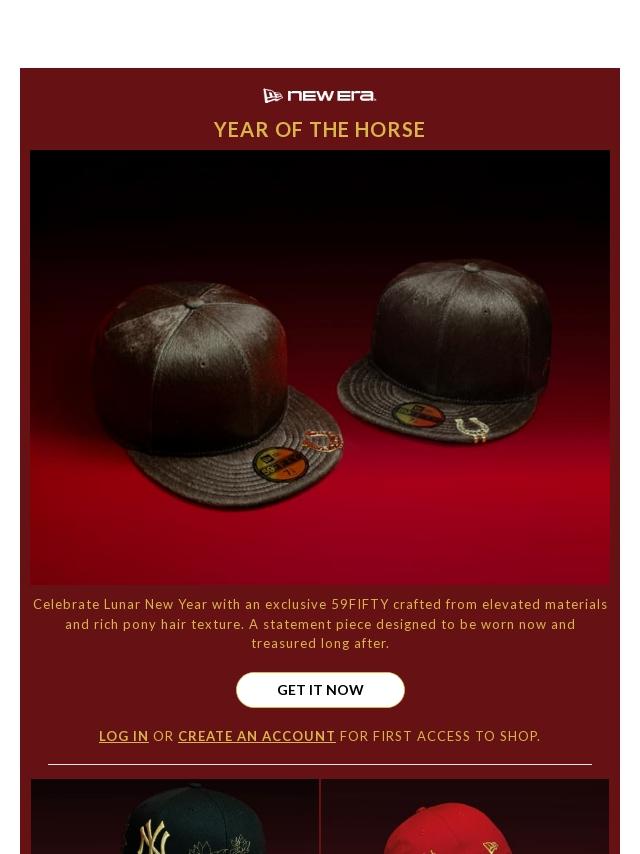Viewport: 640px width, 854px height.
Task: Open the Year of the Horse caps image
Action: coord(320,367)
